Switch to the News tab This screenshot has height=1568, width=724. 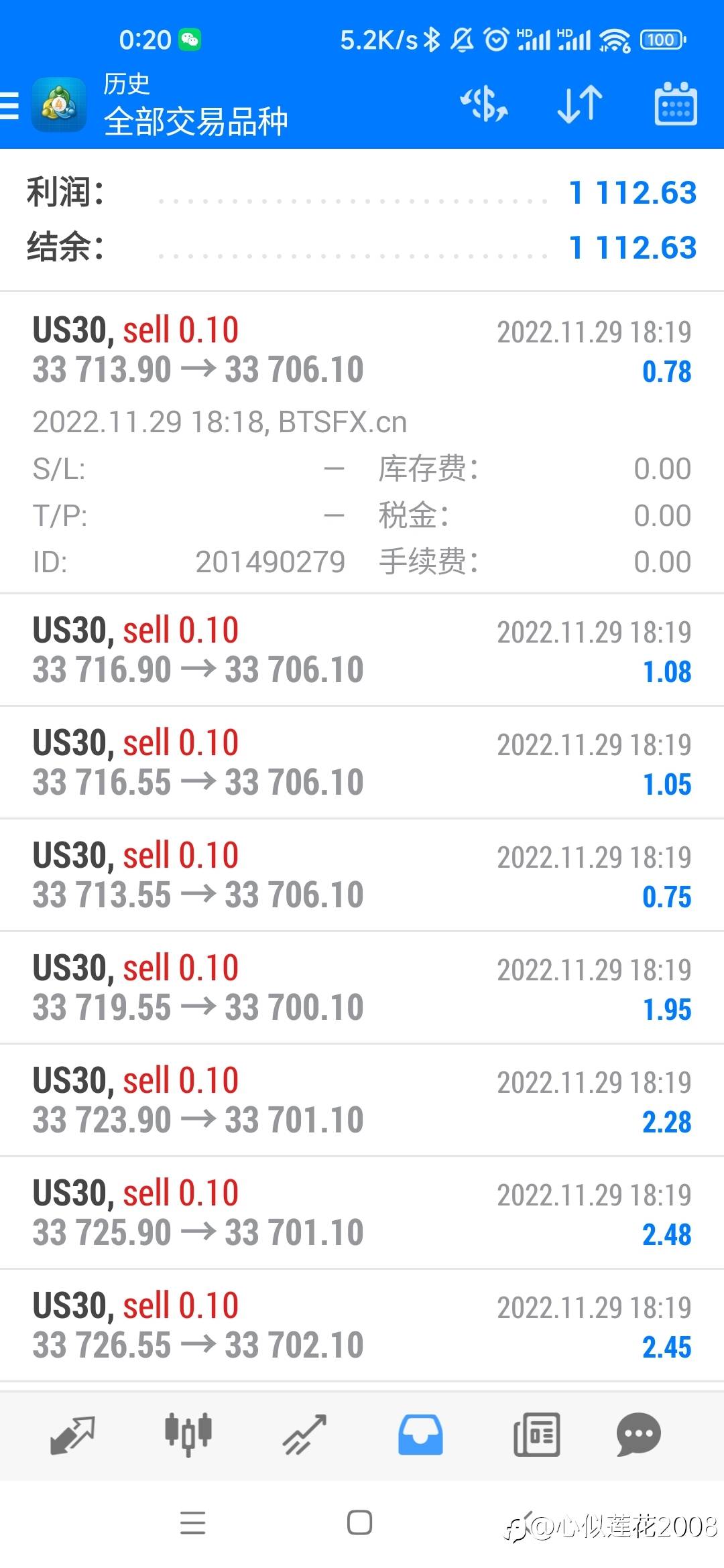pos(536,1435)
